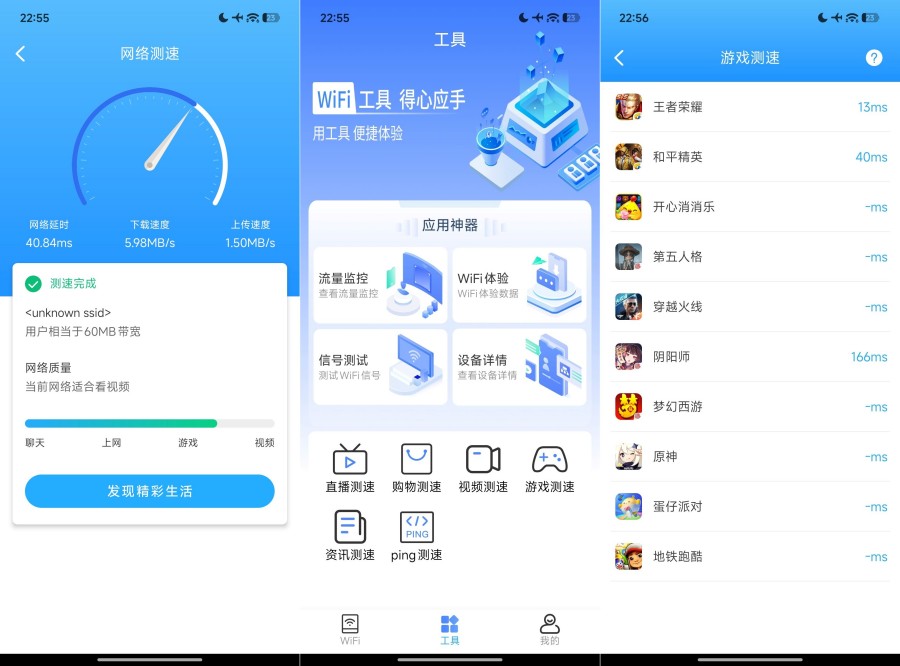The width and height of the screenshot is (900, 666).
Task: Select the 原神 row
Action: tap(750, 457)
